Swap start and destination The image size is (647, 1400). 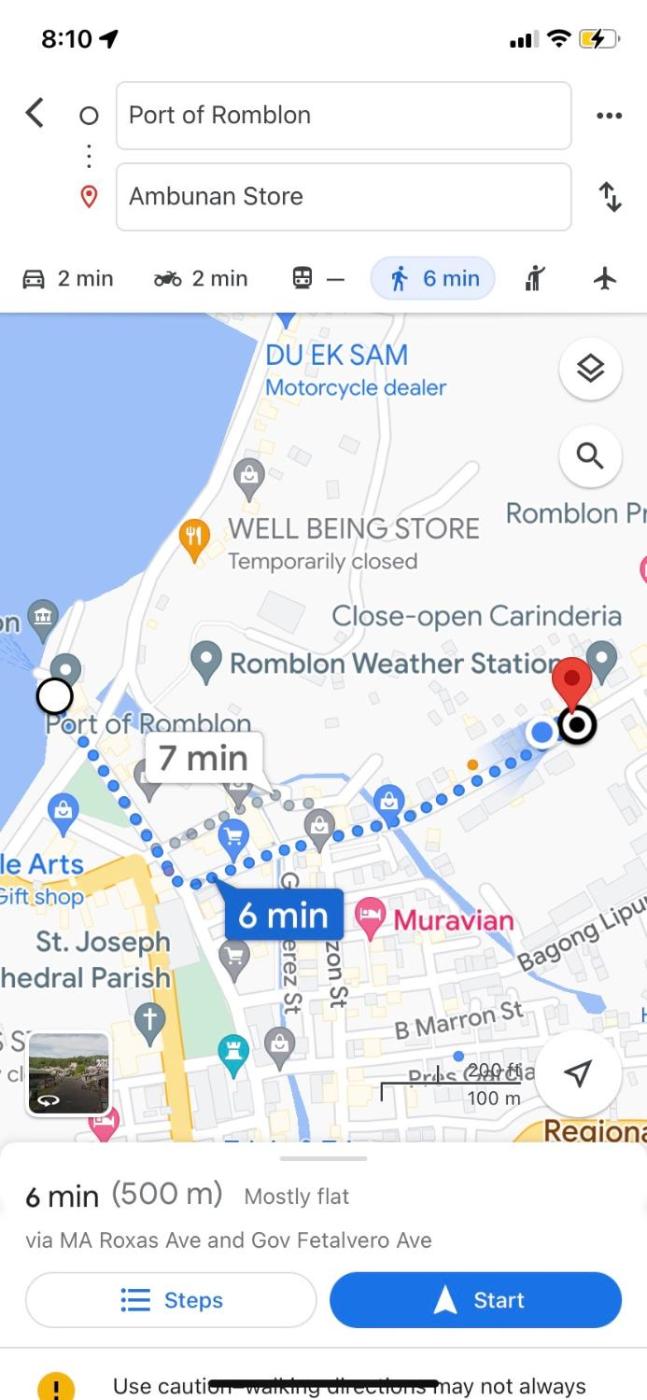coord(610,196)
